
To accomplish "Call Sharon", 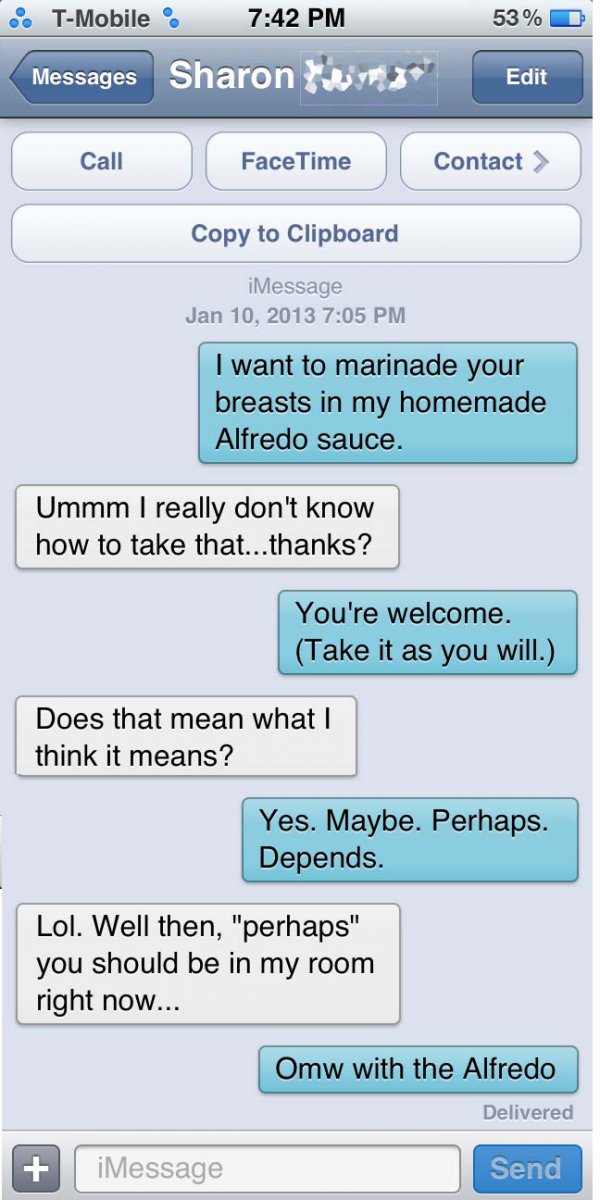I will tap(101, 162).
